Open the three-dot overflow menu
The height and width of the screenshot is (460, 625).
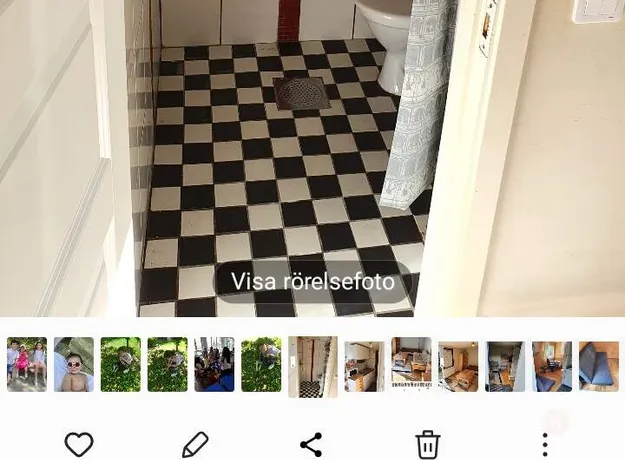[x=544, y=444]
